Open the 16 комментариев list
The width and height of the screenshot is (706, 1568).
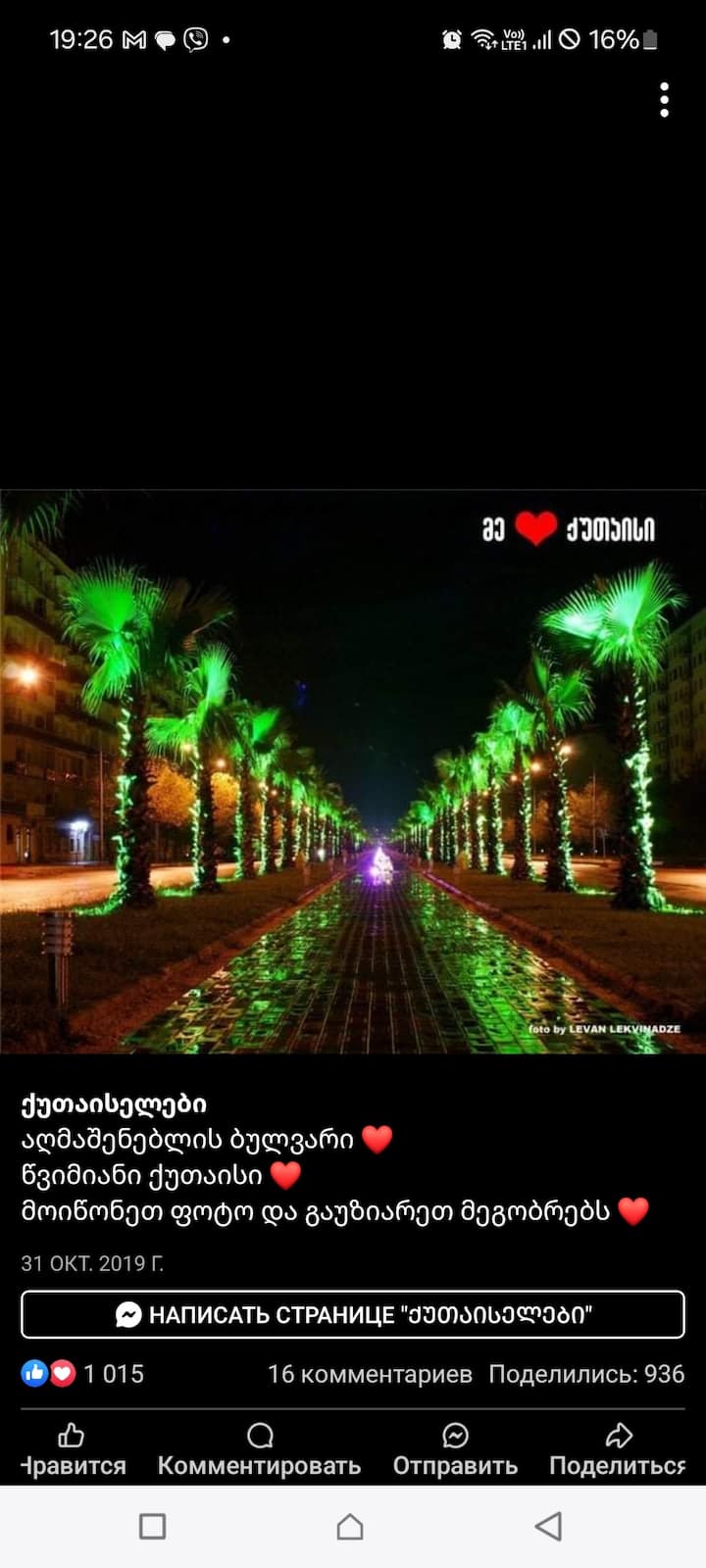(x=370, y=1374)
